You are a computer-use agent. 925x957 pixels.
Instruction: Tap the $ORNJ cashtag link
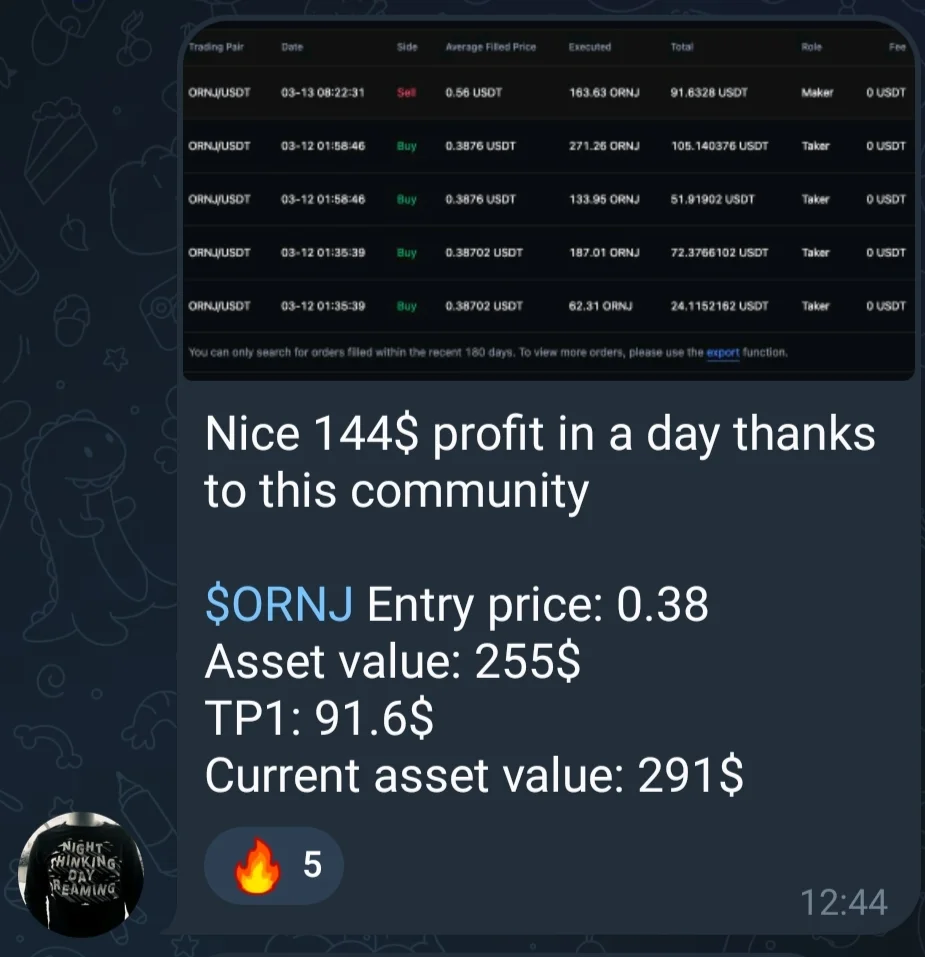click(278, 605)
